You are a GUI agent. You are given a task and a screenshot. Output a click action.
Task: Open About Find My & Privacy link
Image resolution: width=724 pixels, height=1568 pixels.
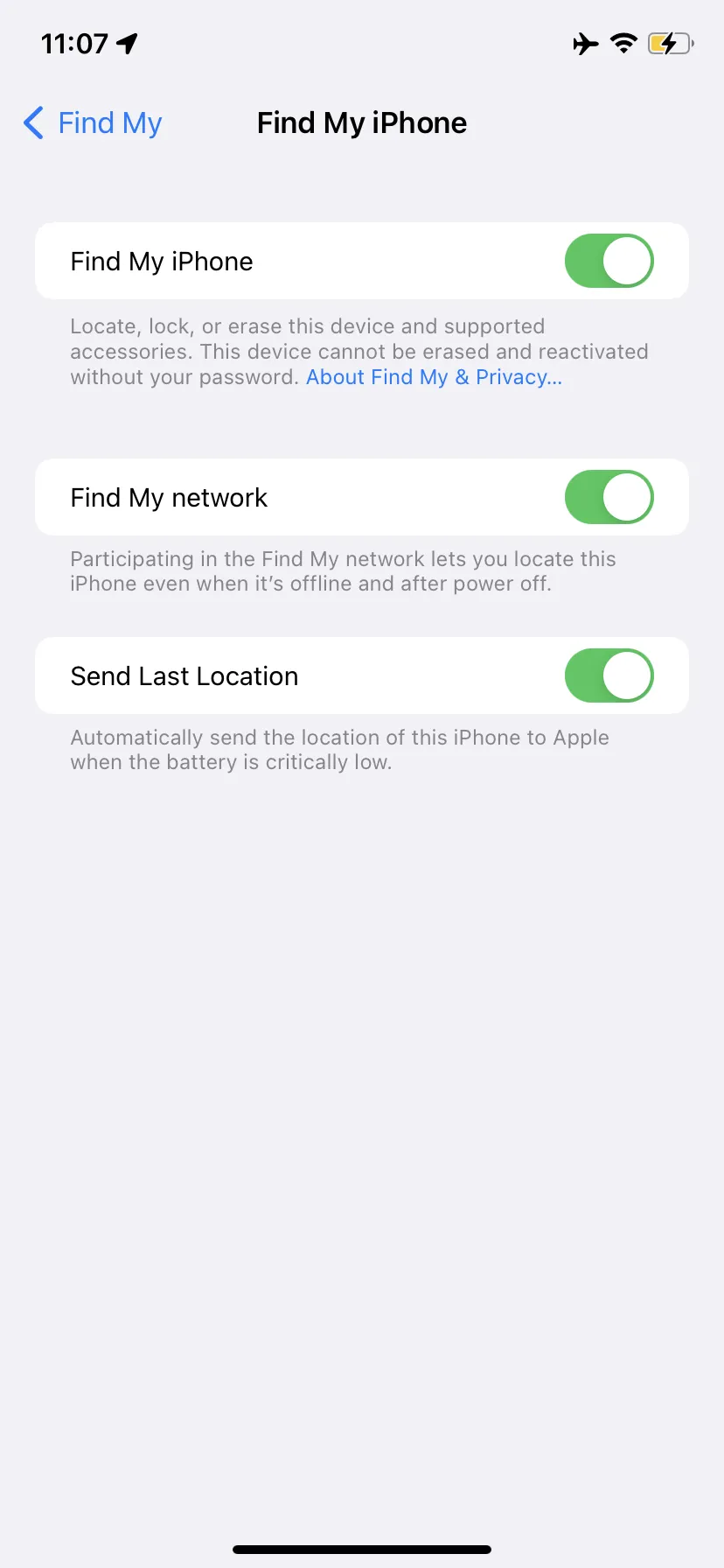[x=434, y=377]
